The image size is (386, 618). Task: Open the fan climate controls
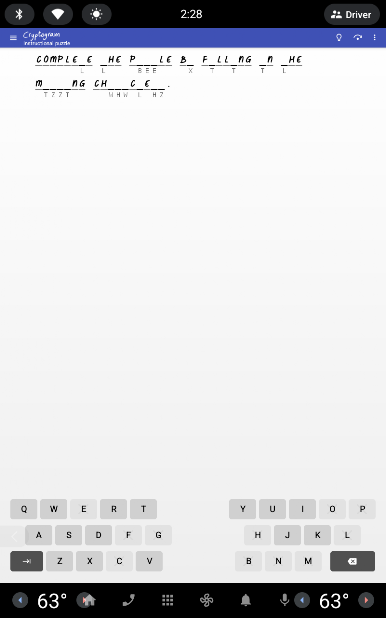click(207, 600)
